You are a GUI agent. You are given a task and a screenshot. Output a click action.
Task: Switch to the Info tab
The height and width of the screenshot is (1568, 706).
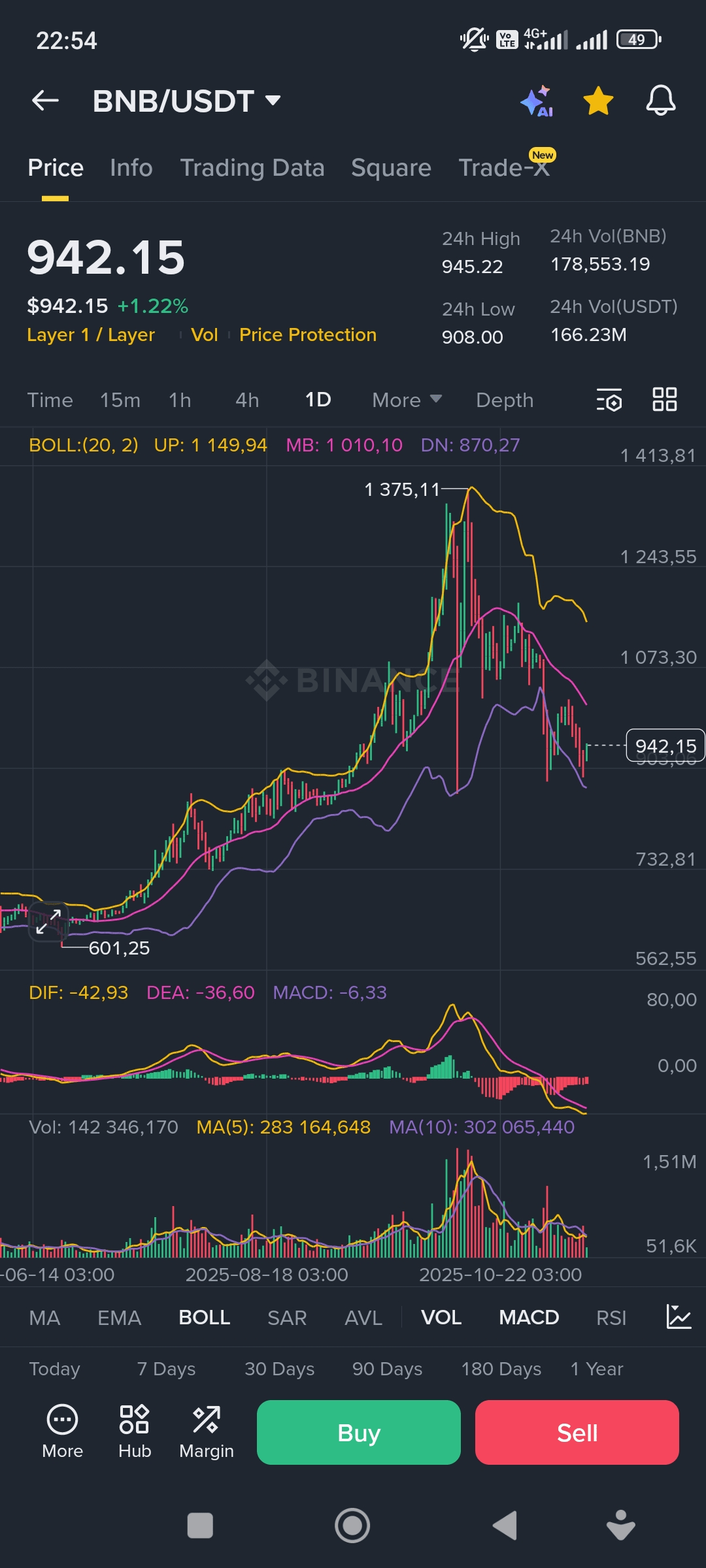(131, 168)
